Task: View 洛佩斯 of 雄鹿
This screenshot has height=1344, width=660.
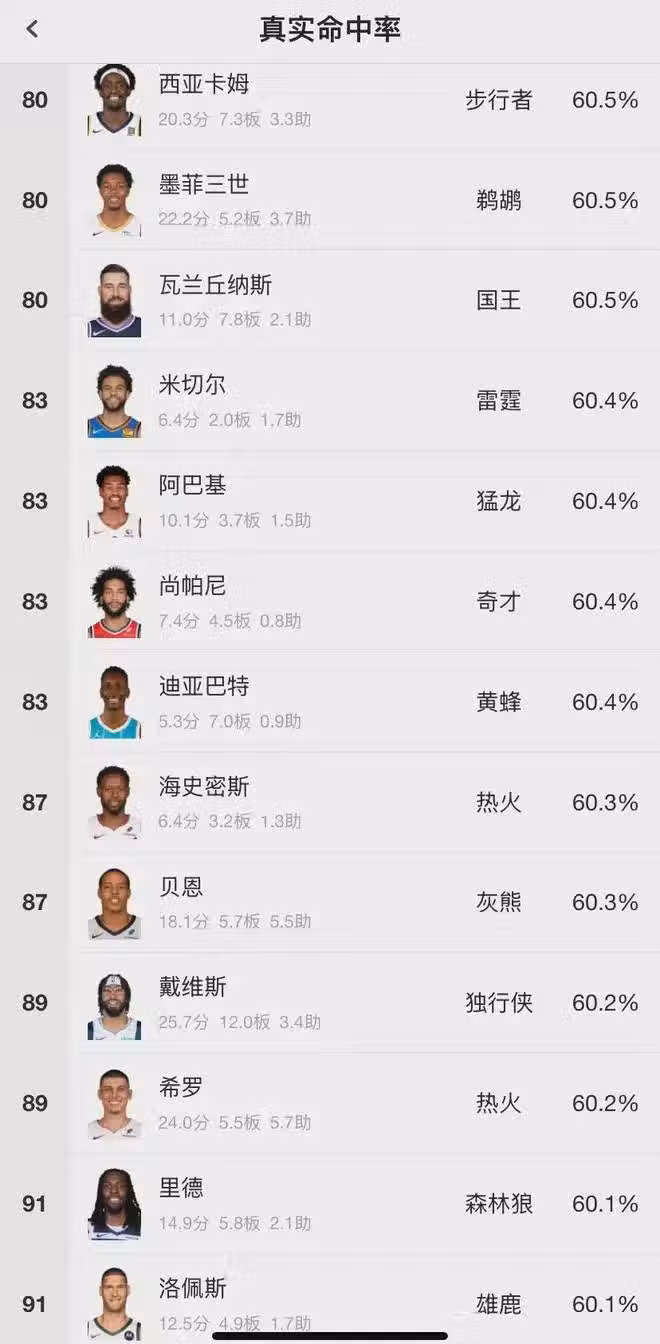Action: pyautogui.click(x=330, y=1302)
